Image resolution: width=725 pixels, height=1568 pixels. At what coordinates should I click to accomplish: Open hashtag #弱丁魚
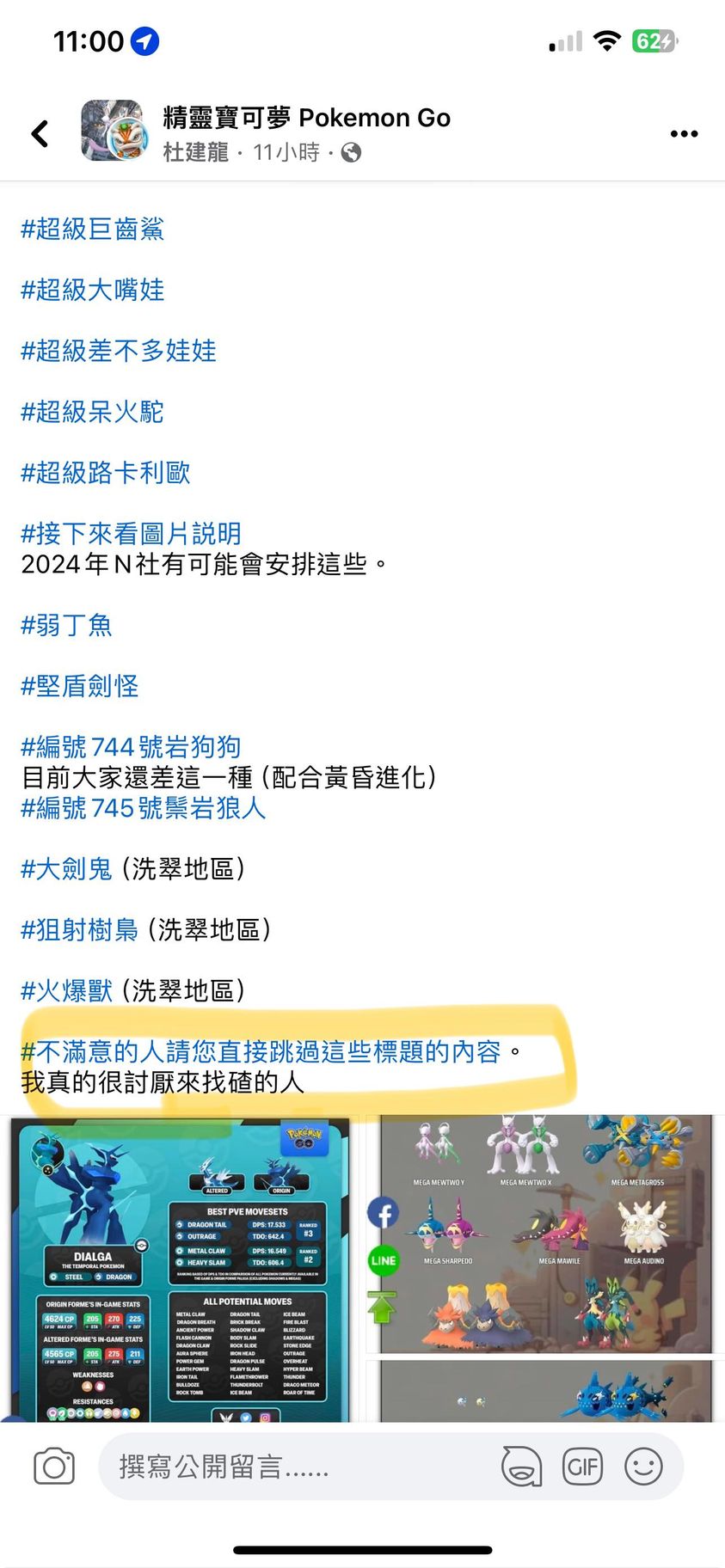(66, 626)
